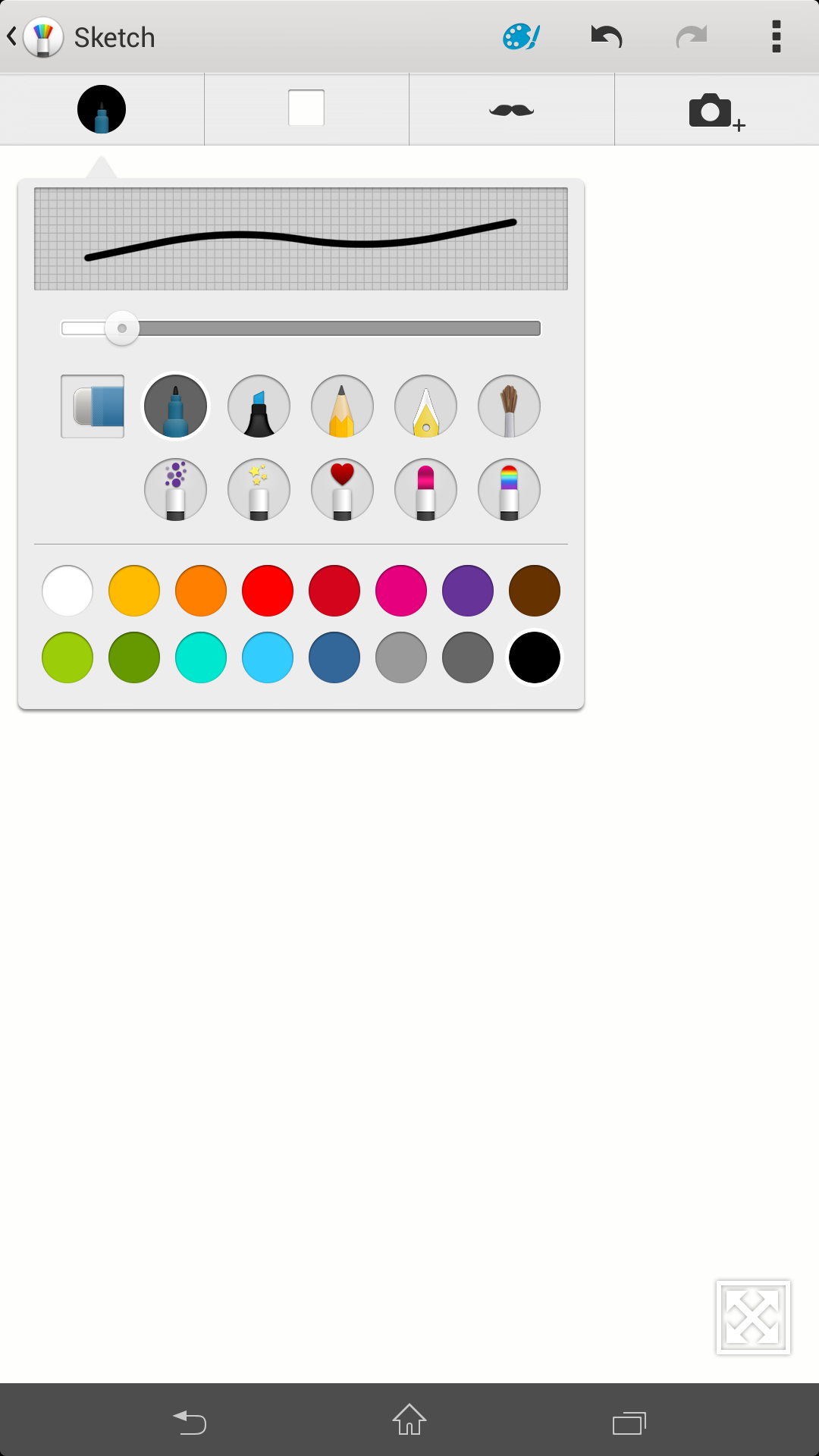Undo the last stroke

[x=607, y=36]
